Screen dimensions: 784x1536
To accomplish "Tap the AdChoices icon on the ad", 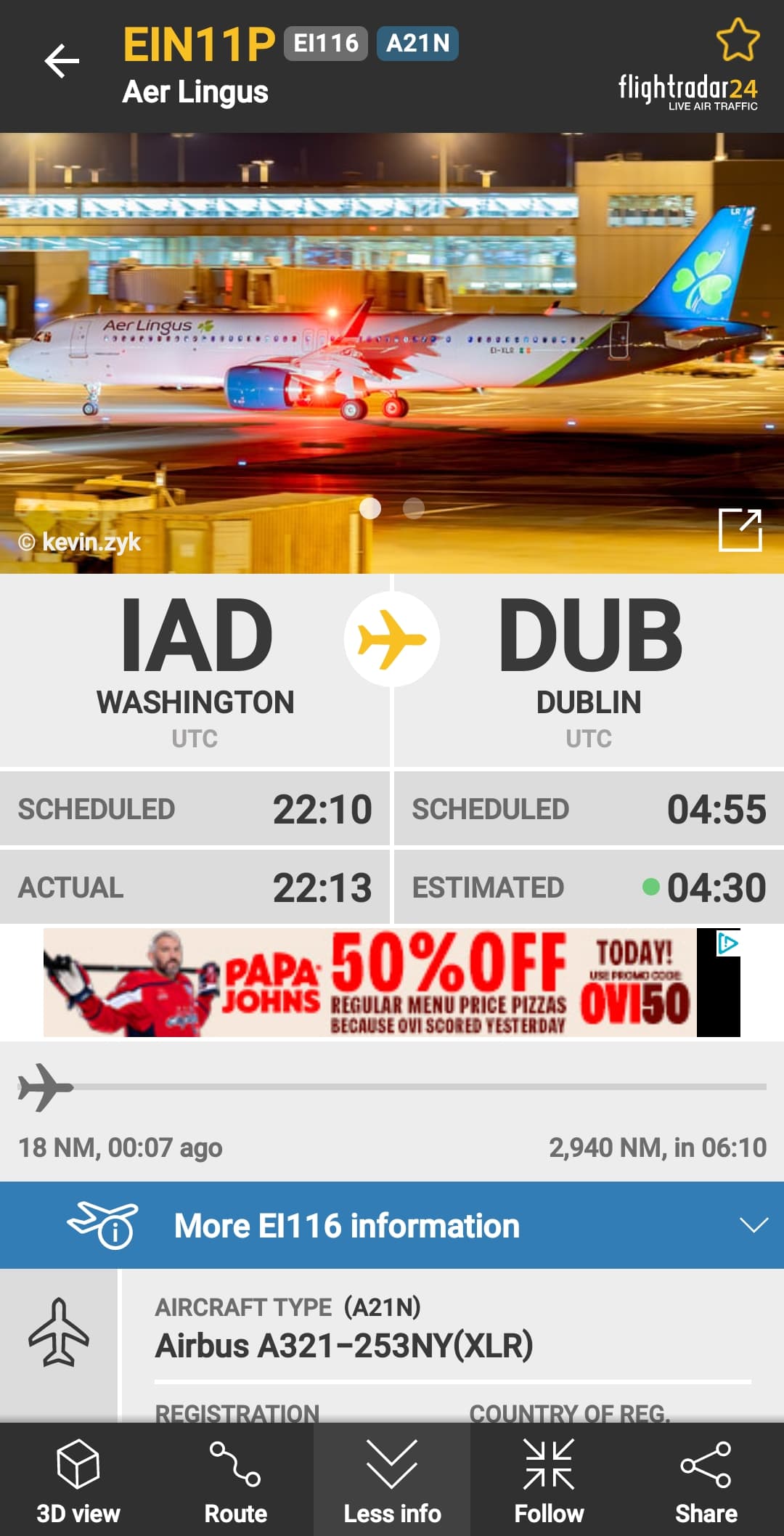I will [x=727, y=943].
